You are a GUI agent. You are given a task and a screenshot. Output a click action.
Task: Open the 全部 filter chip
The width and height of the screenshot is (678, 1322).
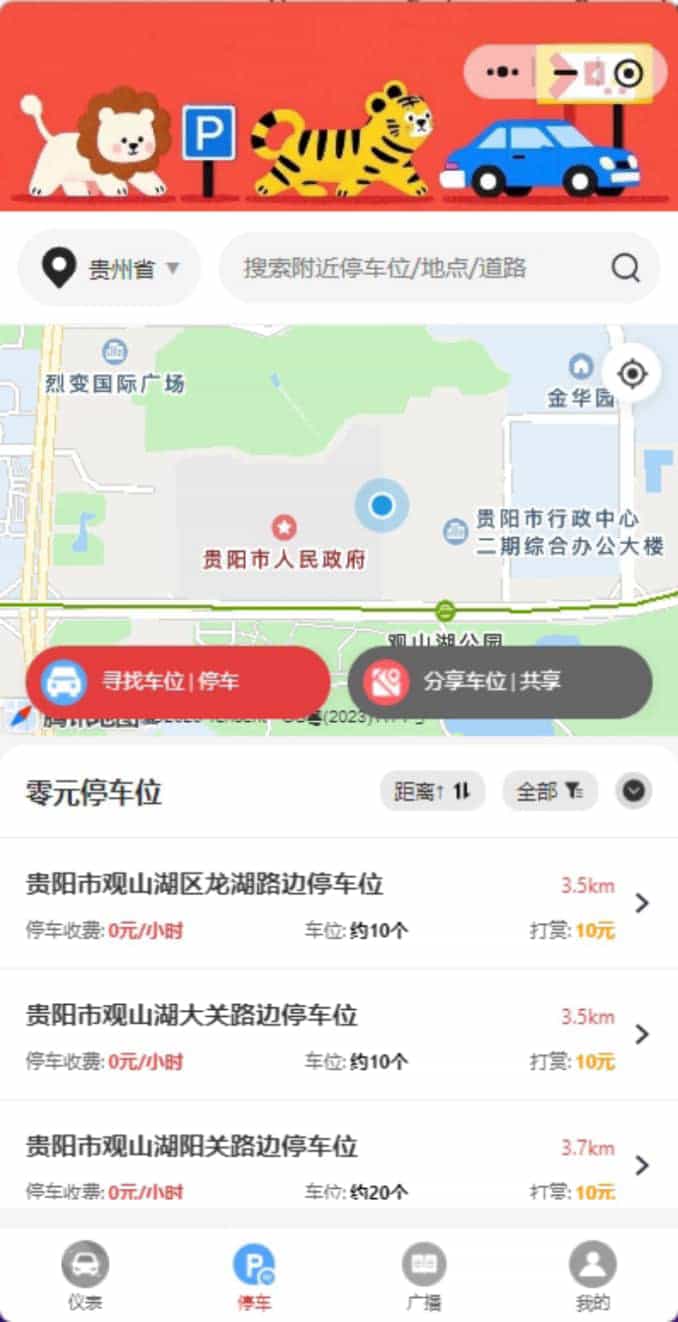(x=550, y=791)
